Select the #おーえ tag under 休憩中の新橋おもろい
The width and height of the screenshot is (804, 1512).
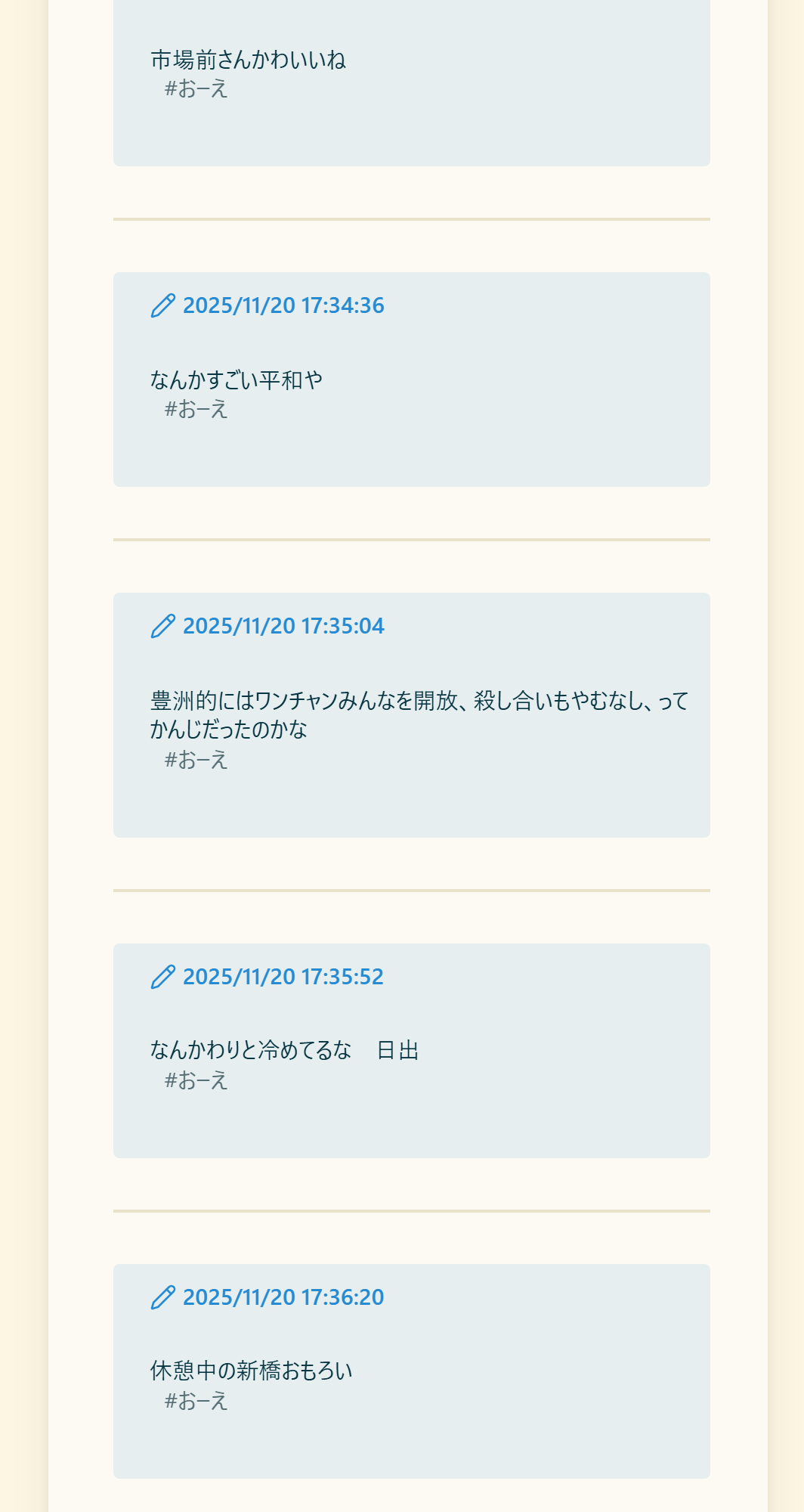coord(196,1402)
